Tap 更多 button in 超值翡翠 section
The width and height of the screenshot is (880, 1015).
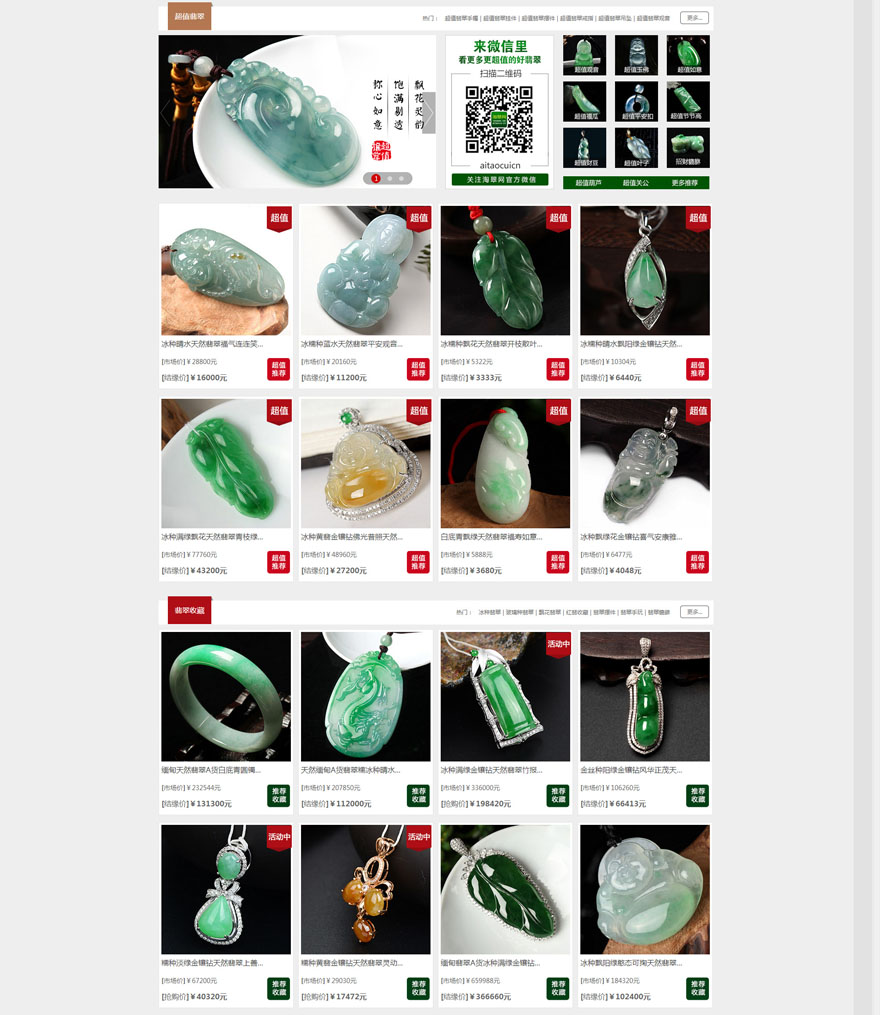click(694, 18)
